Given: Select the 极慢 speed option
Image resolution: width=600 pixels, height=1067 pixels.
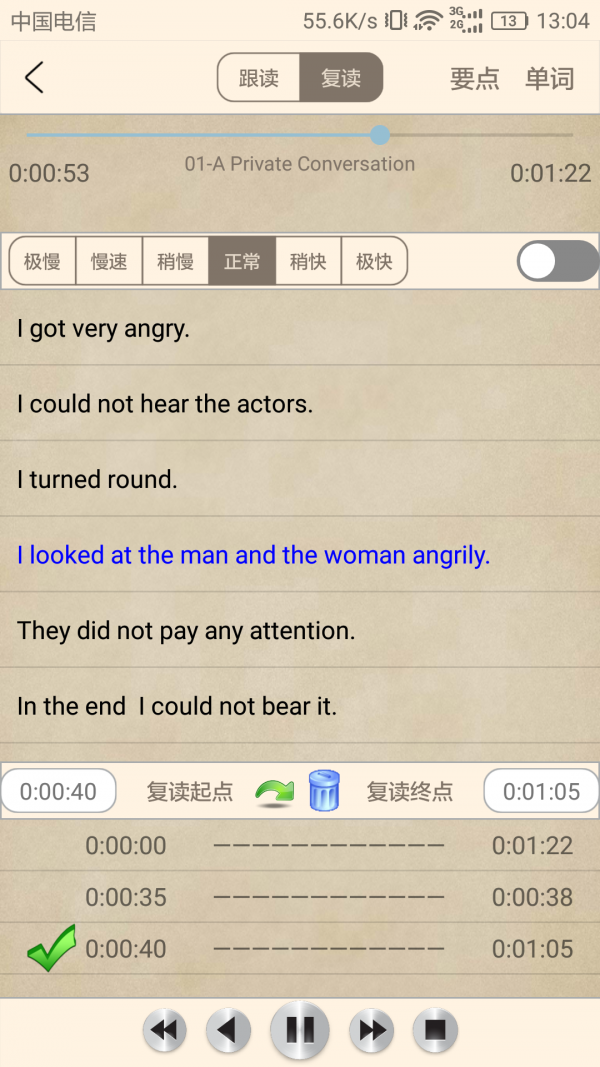Looking at the screenshot, I should (x=42, y=262).
